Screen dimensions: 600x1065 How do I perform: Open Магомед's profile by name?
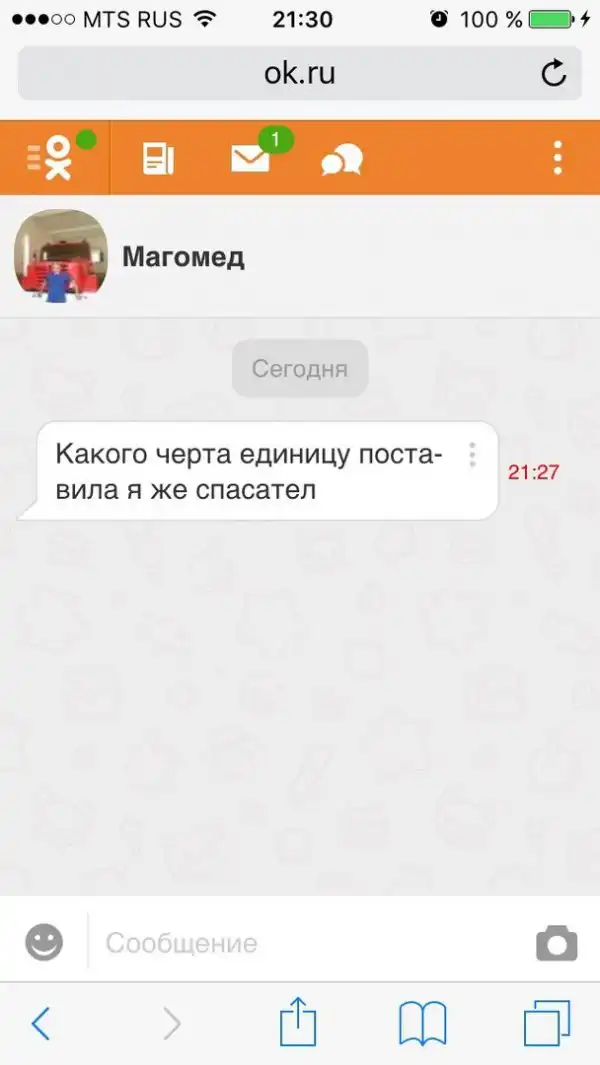tap(183, 257)
